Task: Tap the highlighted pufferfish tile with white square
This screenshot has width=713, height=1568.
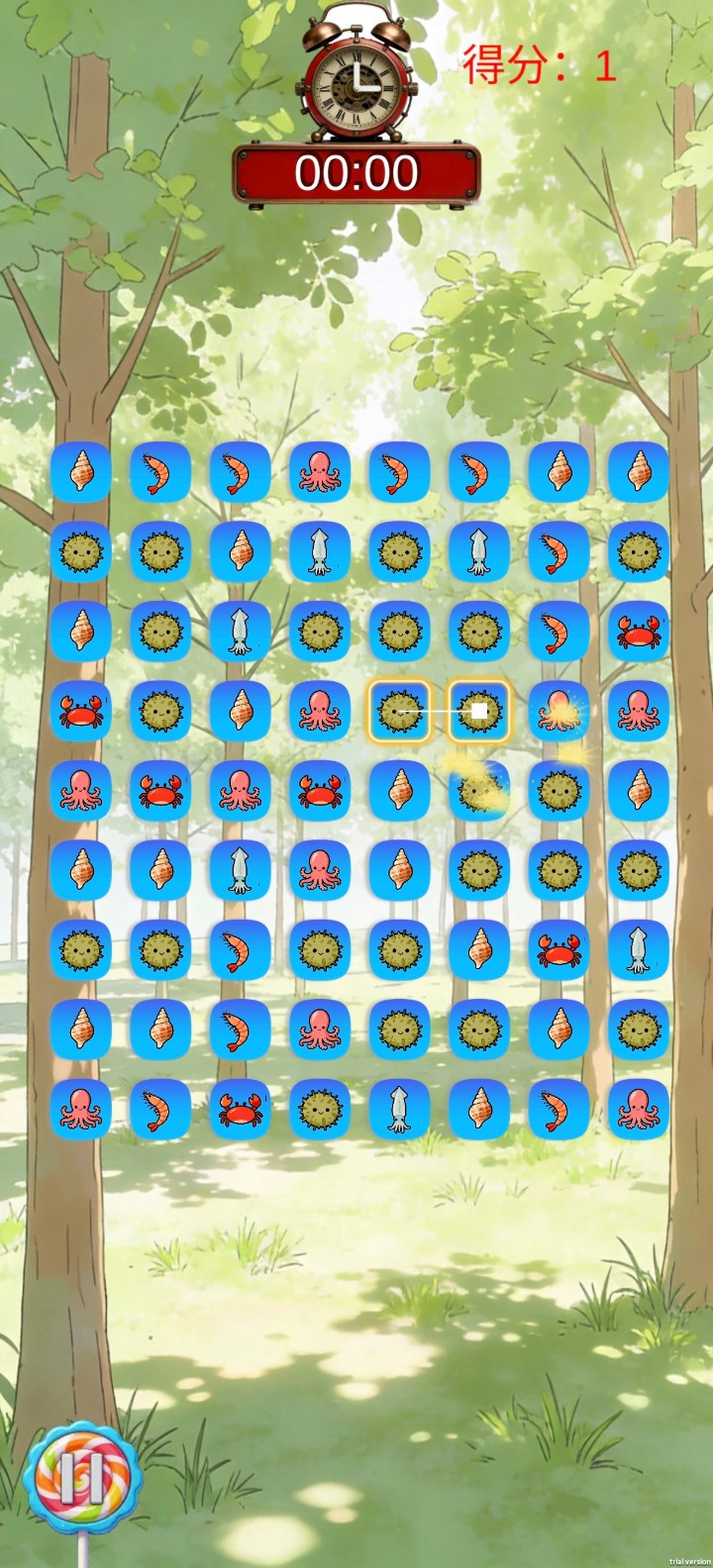Action: [x=479, y=711]
